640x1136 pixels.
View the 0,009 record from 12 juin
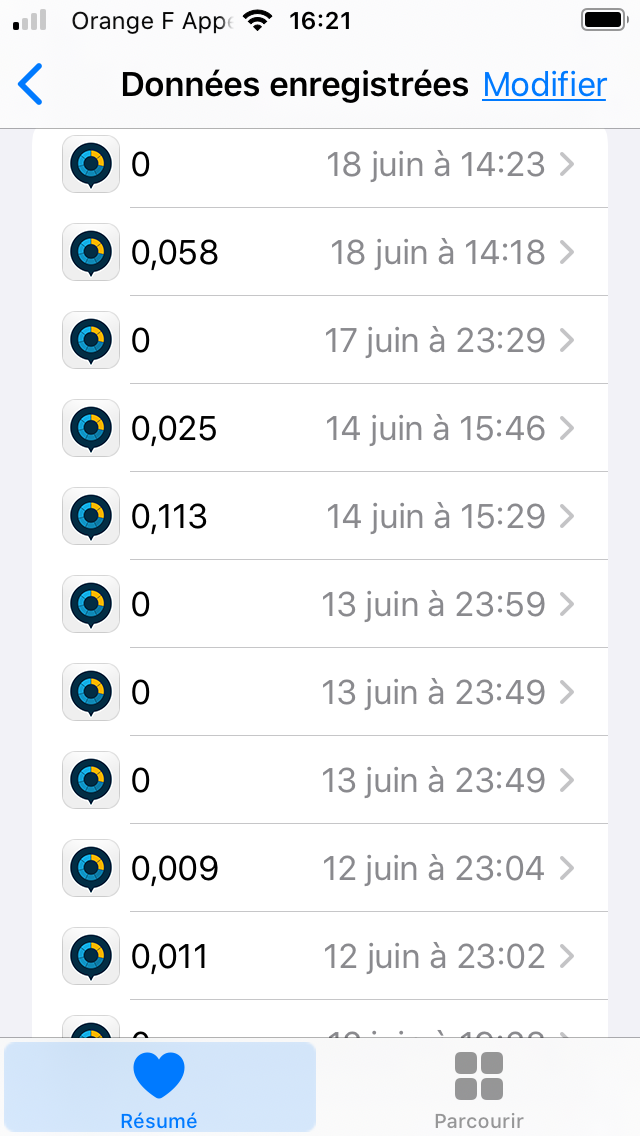pyautogui.click(x=320, y=868)
